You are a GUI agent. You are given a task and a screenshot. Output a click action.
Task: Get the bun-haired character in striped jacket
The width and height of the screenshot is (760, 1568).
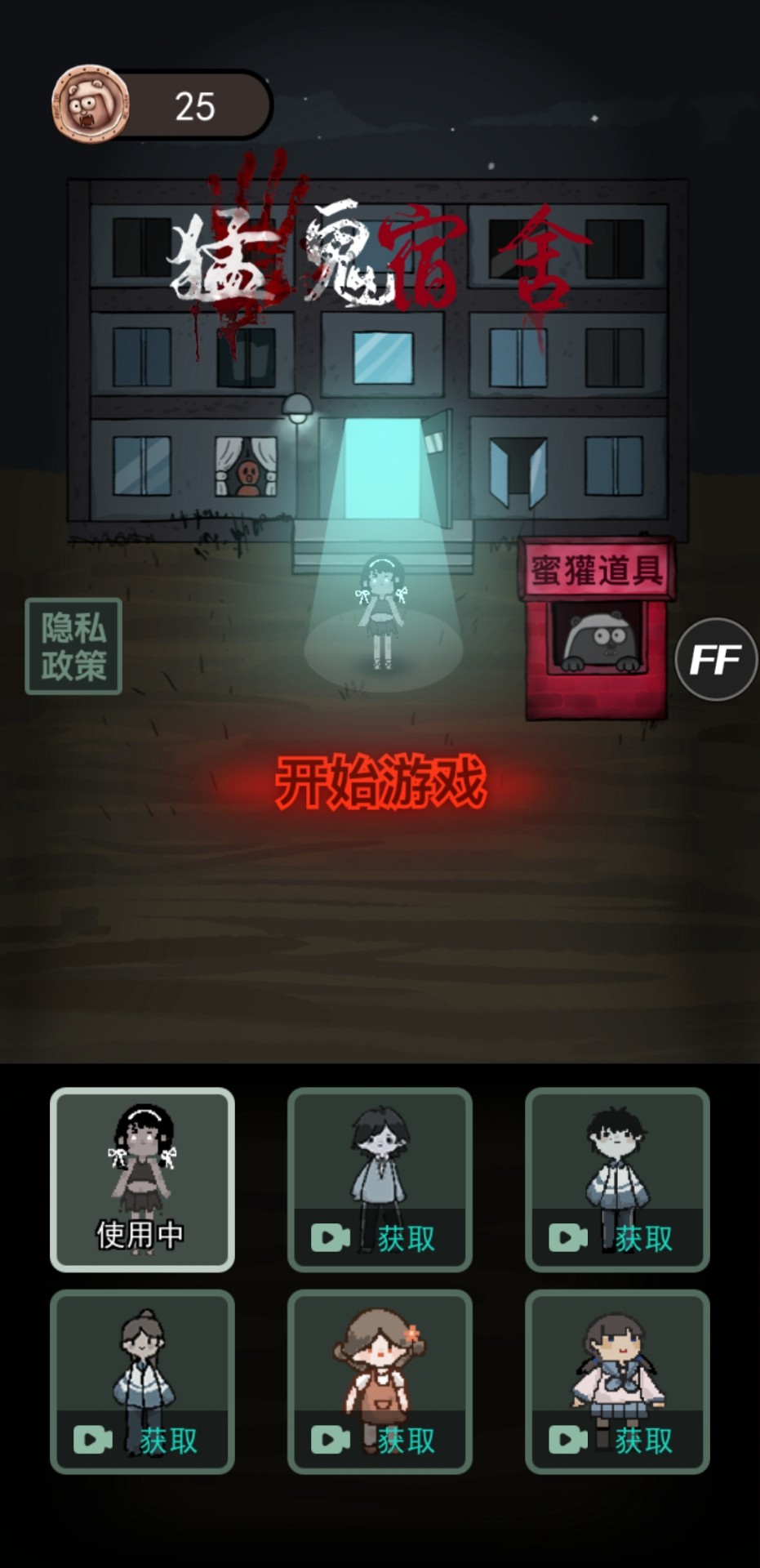[142, 1381]
